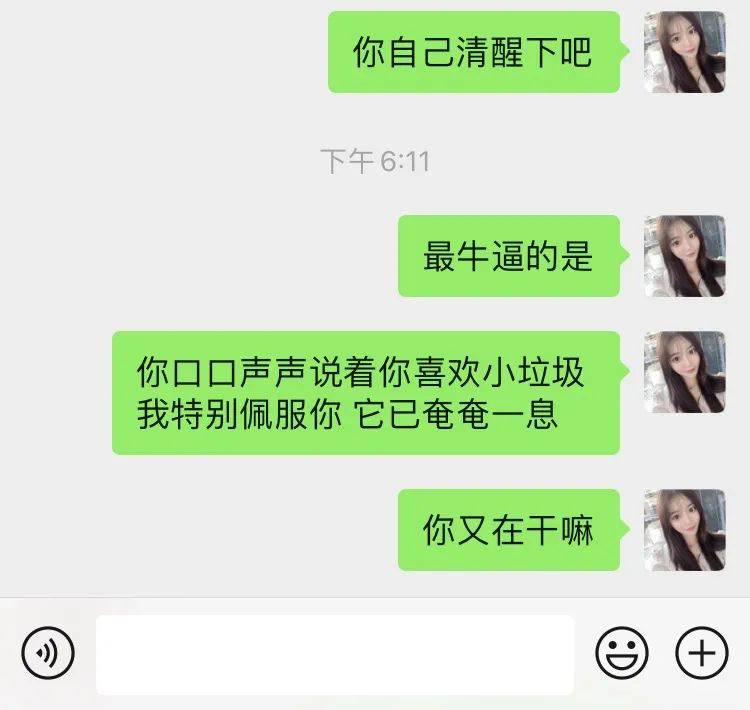Tap avatar beside "最牛逼的是" message
750x710 pixels.
[685, 256]
